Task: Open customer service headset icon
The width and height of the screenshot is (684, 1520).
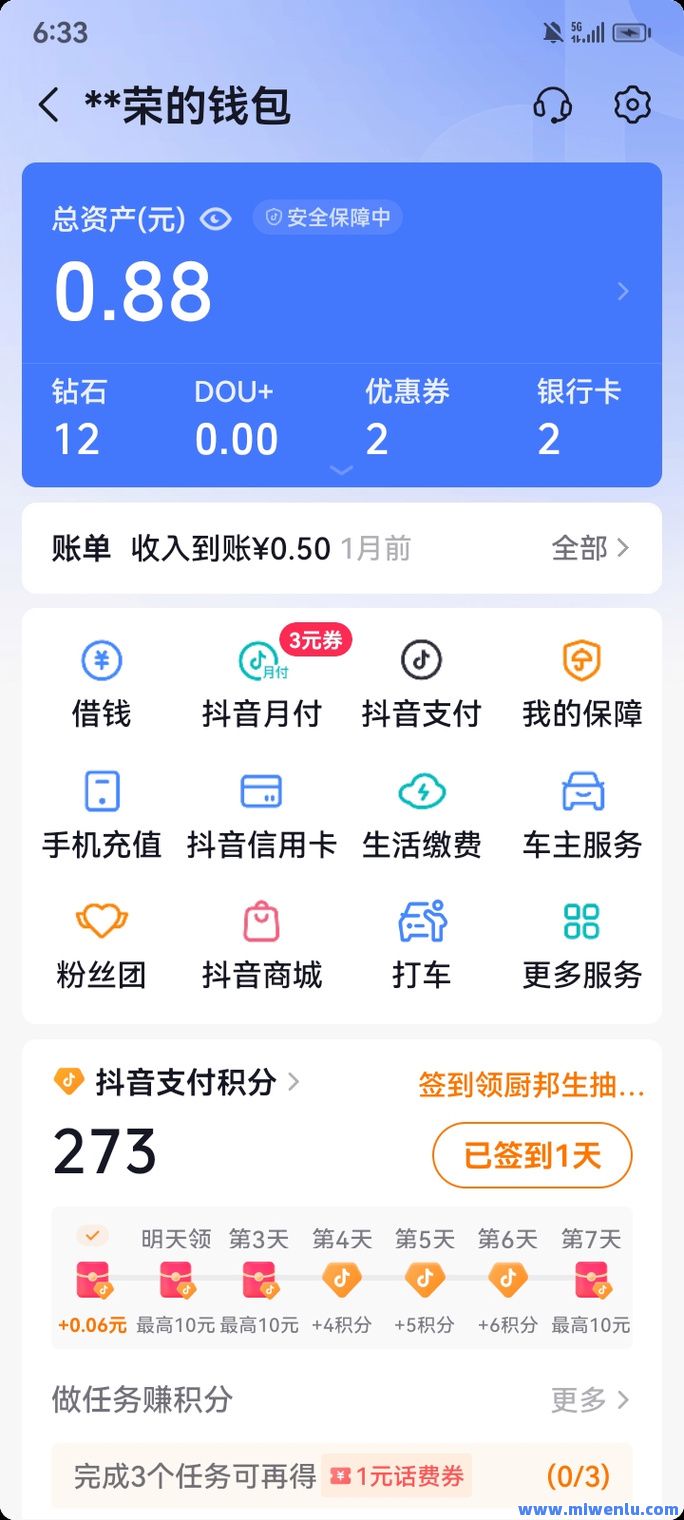Action: click(x=552, y=105)
